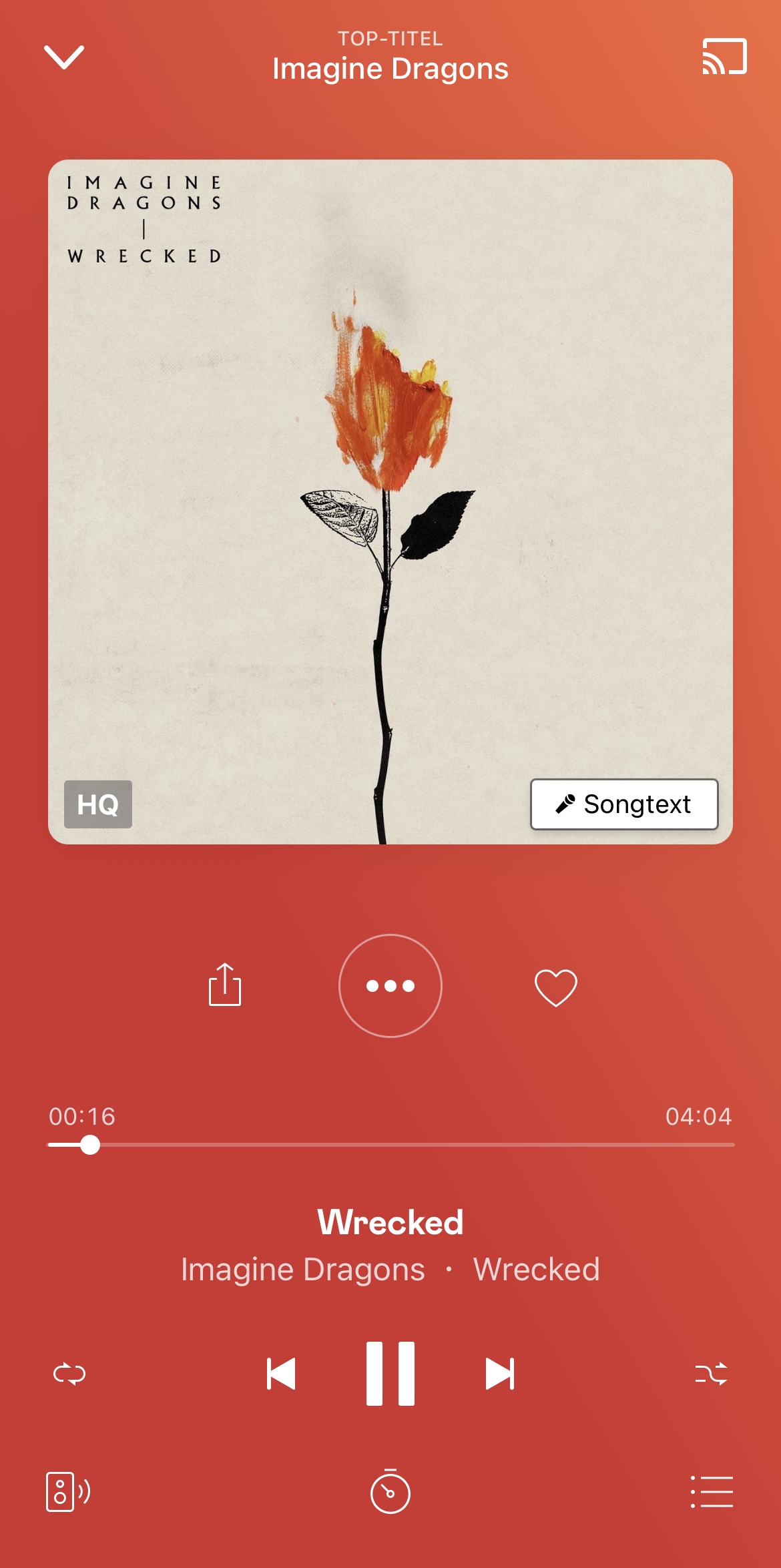Pause the playing song
Screen dimensions: 781x1568
point(390,1374)
